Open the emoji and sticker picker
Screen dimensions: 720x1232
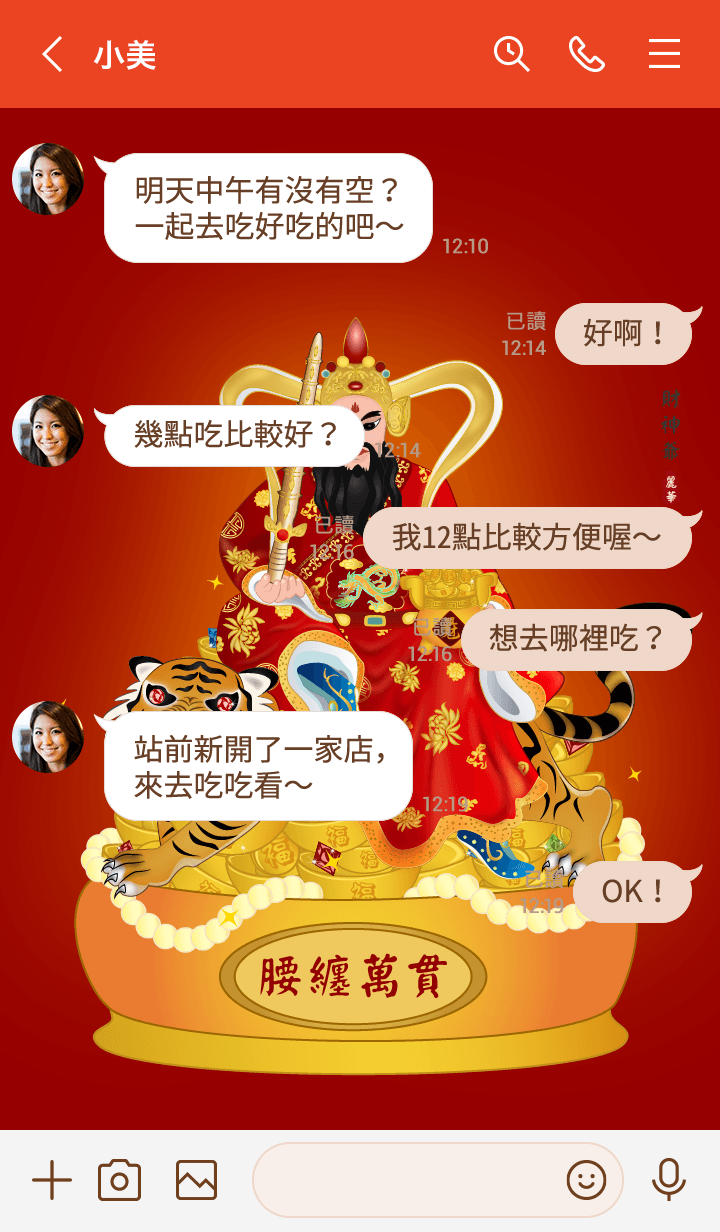pyautogui.click(x=586, y=1181)
